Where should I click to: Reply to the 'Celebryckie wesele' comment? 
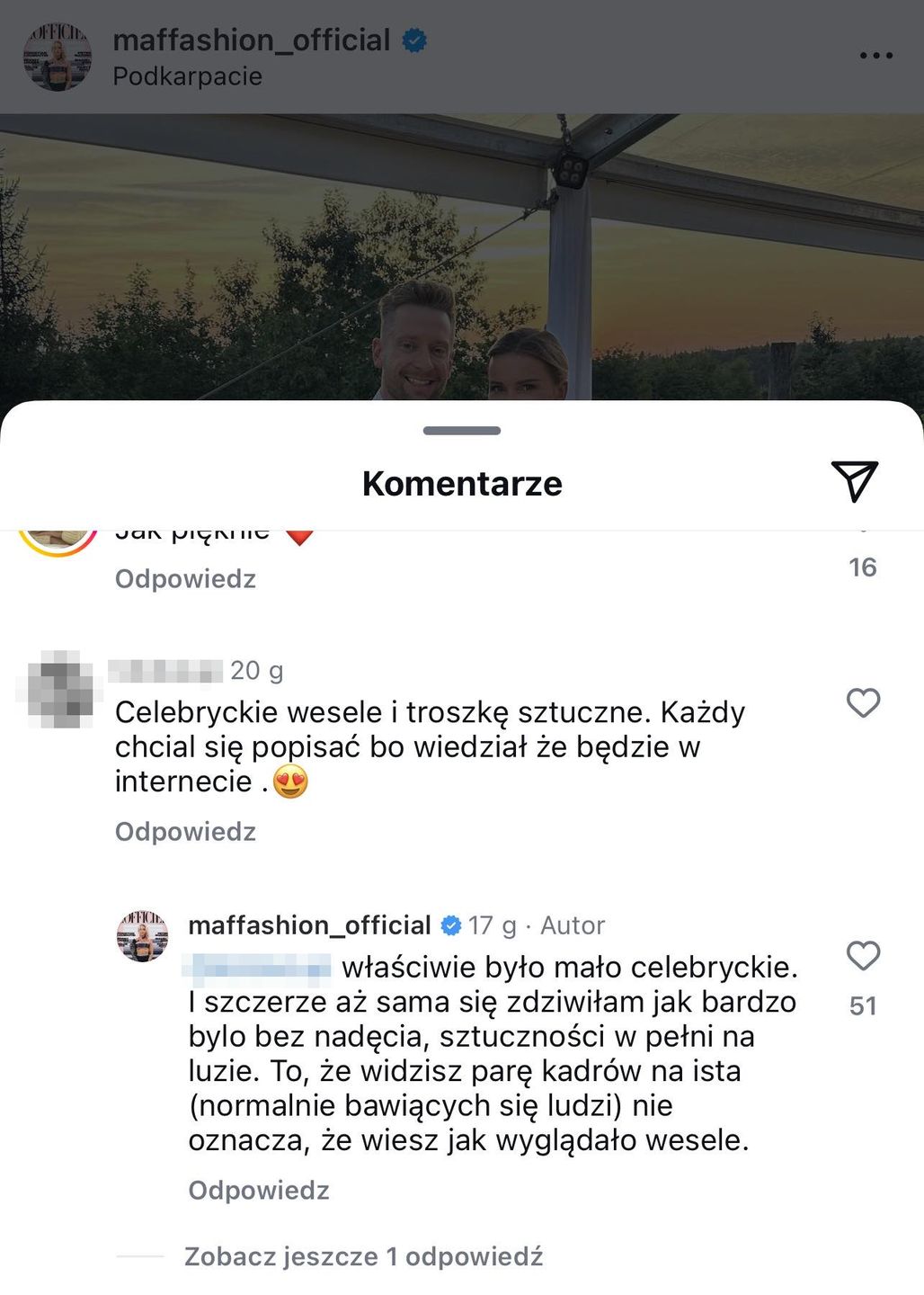click(185, 831)
